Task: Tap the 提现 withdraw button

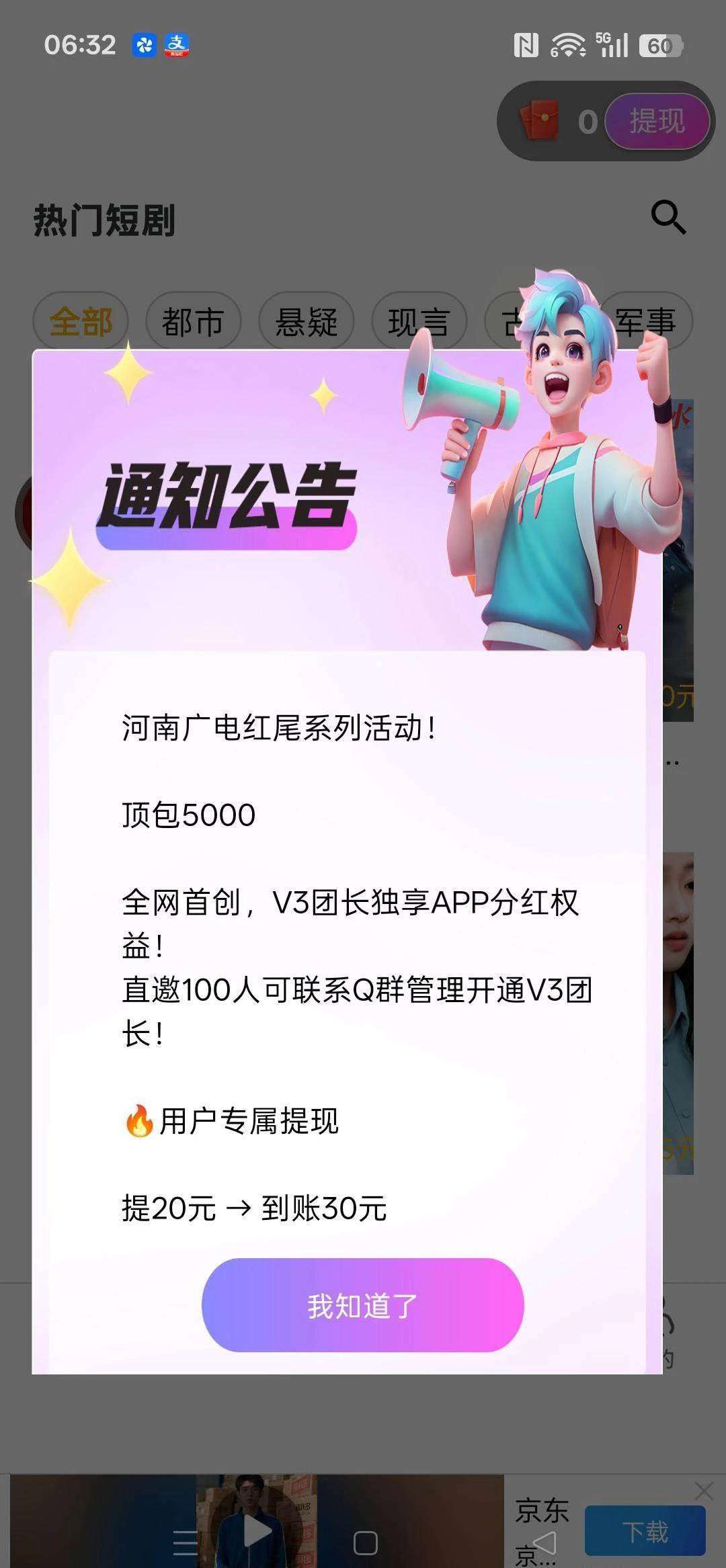Action: 657,122
